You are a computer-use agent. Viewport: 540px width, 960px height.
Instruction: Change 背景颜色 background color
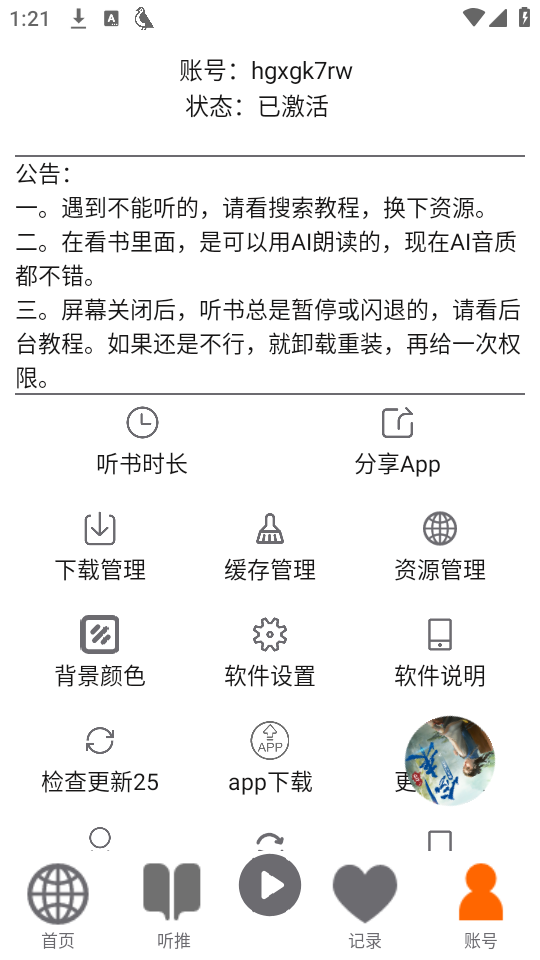[x=100, y=653]
